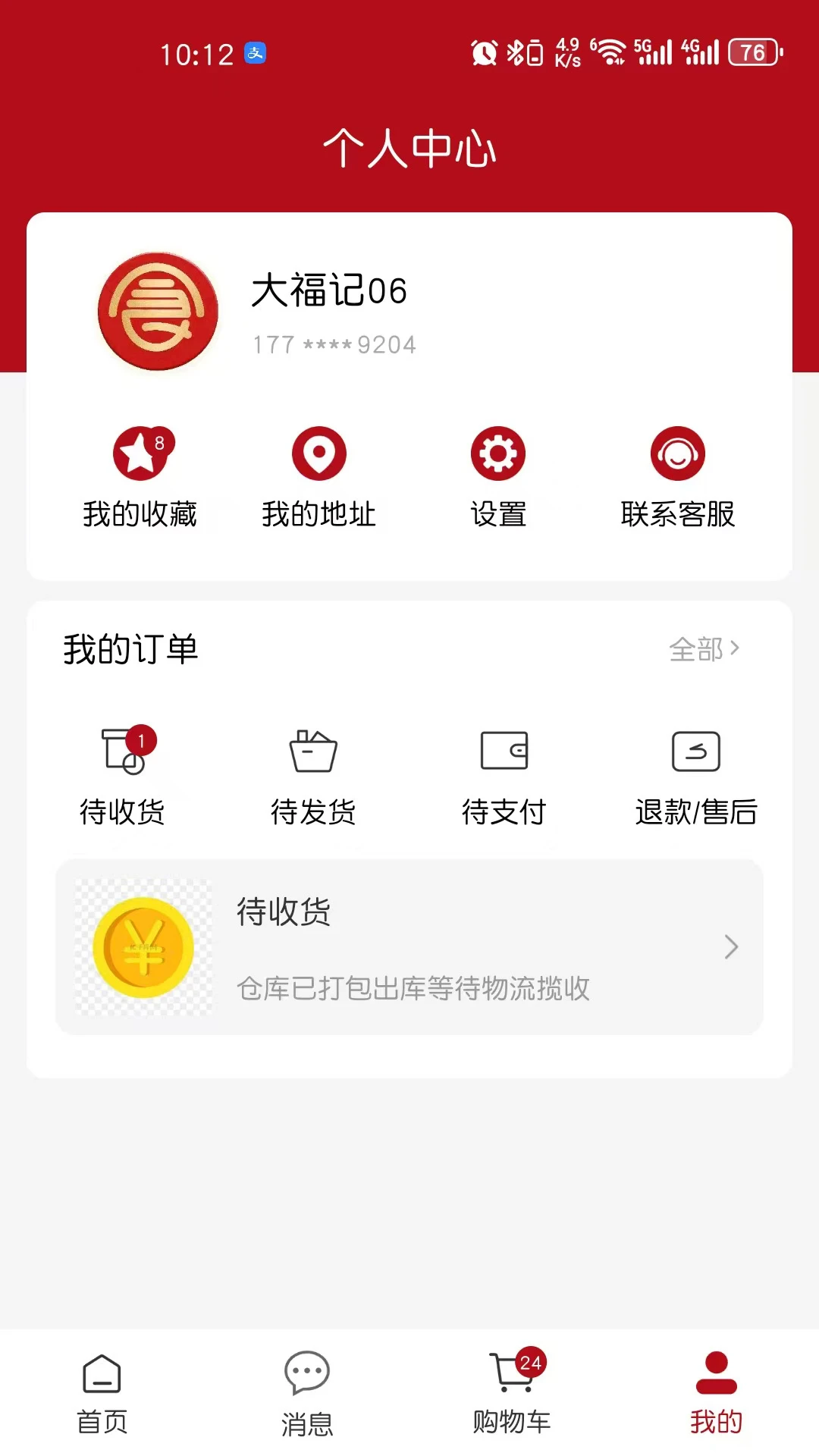Open 我的地址 location pin icon
This screenshot has width=819, height=1456.
(319, 455)
